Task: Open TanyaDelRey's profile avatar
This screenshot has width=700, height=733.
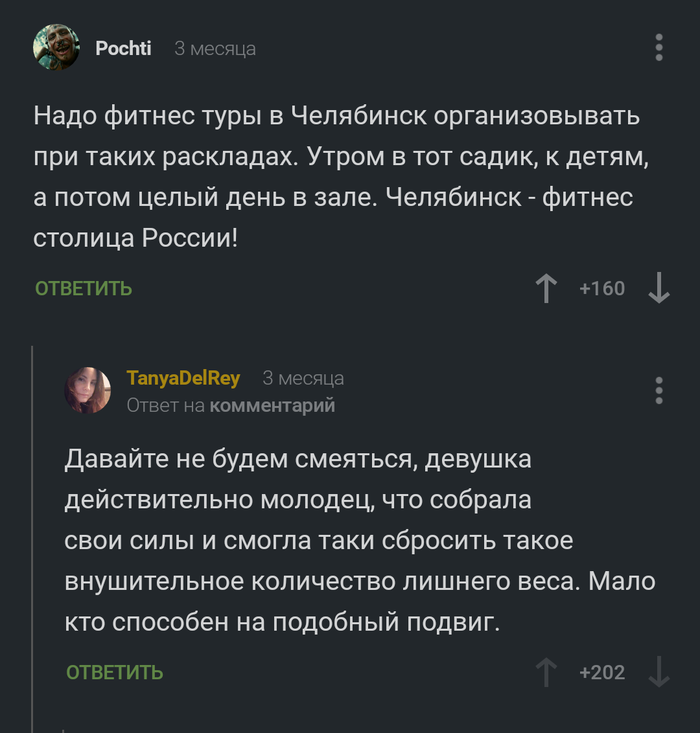Action: tap(88, 390)
